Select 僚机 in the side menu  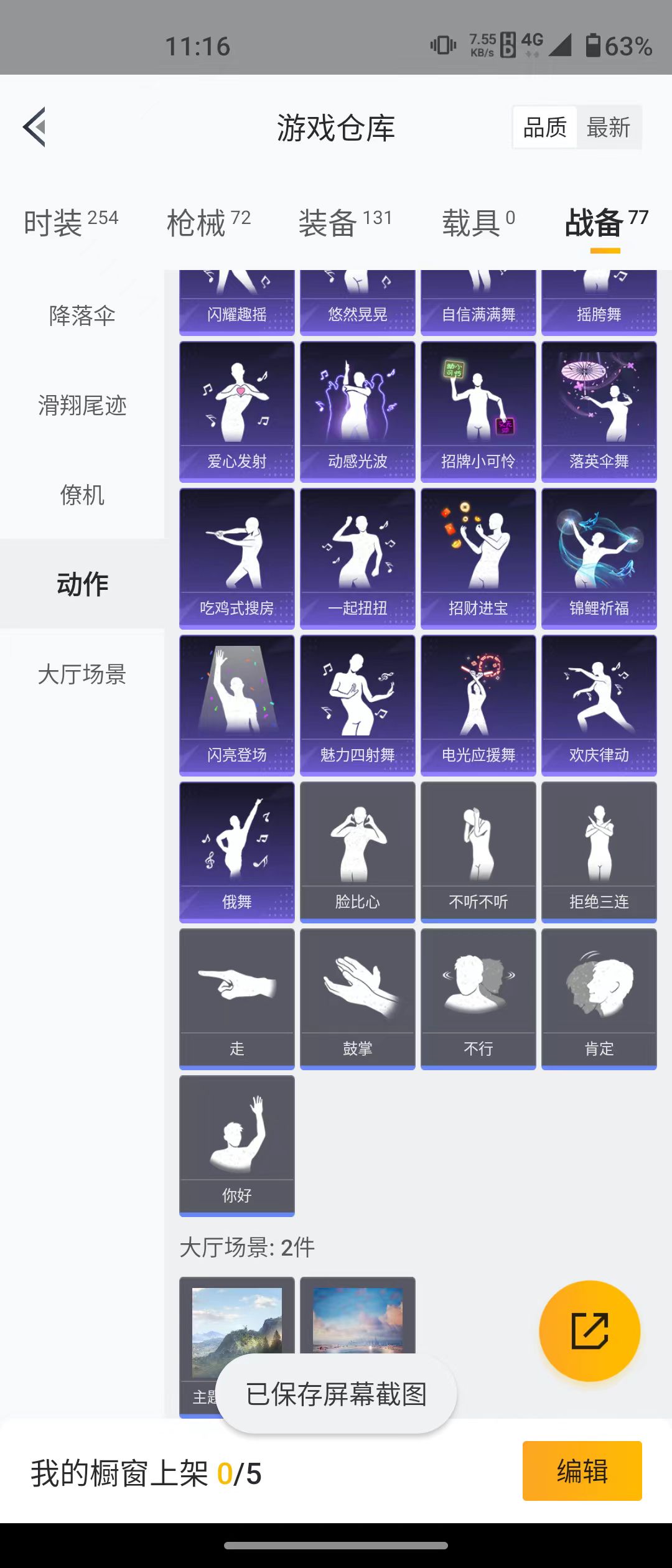[82, 495]
